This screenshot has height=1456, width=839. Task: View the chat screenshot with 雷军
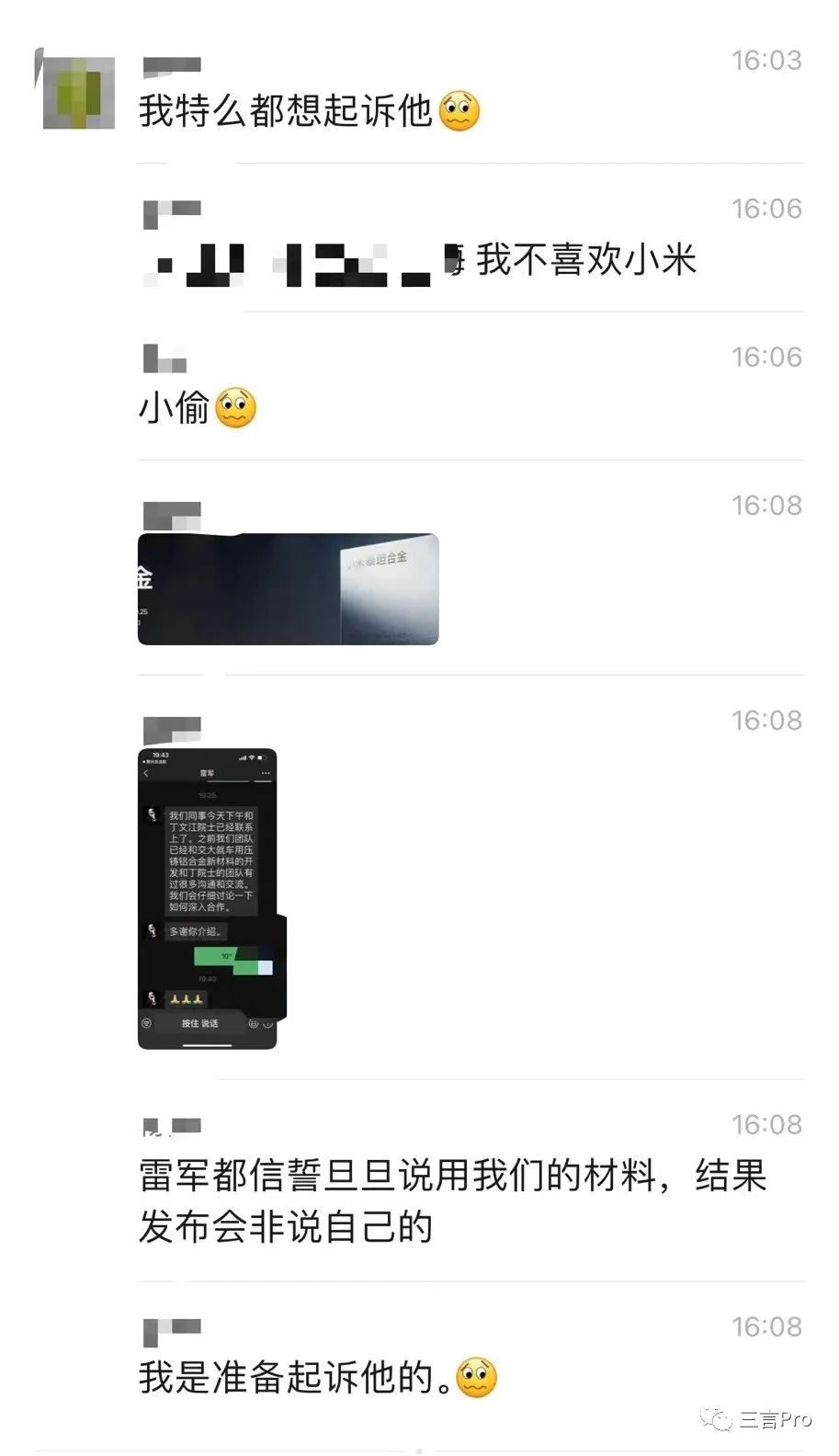pyautogui.click(x=208, y=898)
